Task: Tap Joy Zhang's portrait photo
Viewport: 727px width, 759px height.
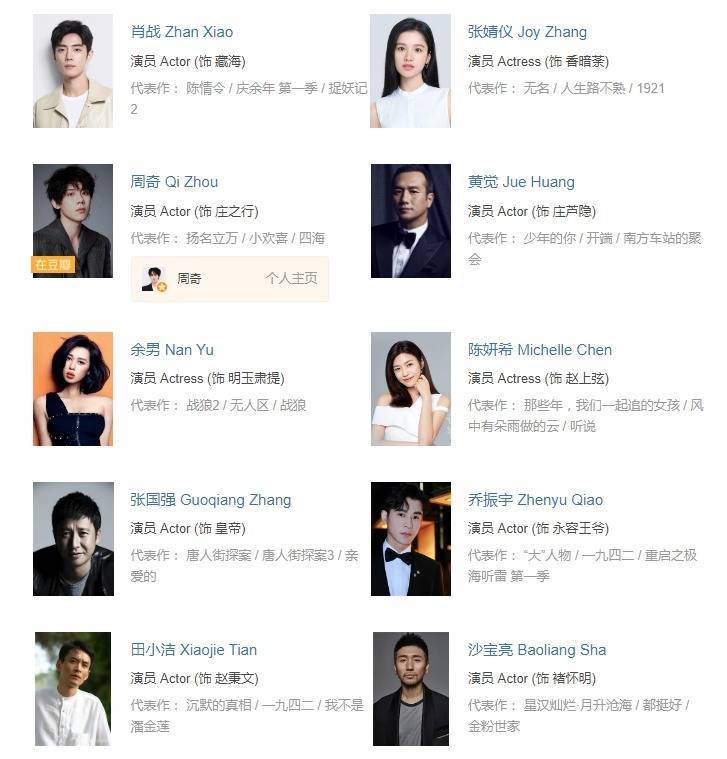Action: [x=410, y=72]
